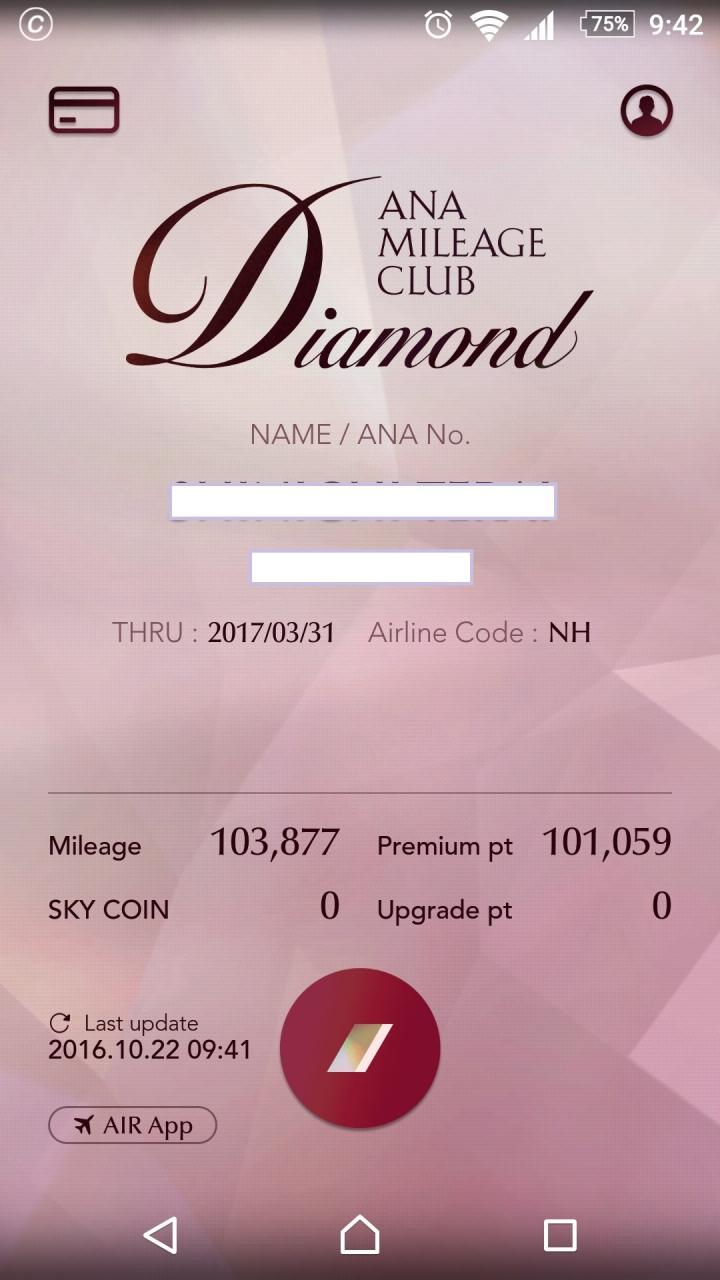Viewport: 720px width, 1280px height.
Task: Refresh the last update info
Action: pos(60,1023)
